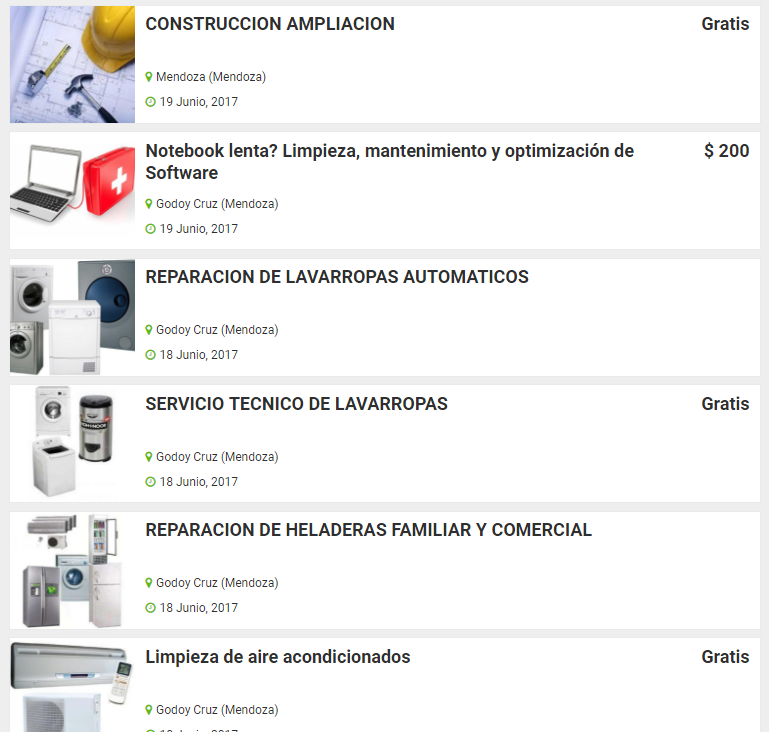Open REPARACION DE HELADERAS FAMILIAR Y COMERCIAL
Screen dimensions: 769x732
pos(368,530)
